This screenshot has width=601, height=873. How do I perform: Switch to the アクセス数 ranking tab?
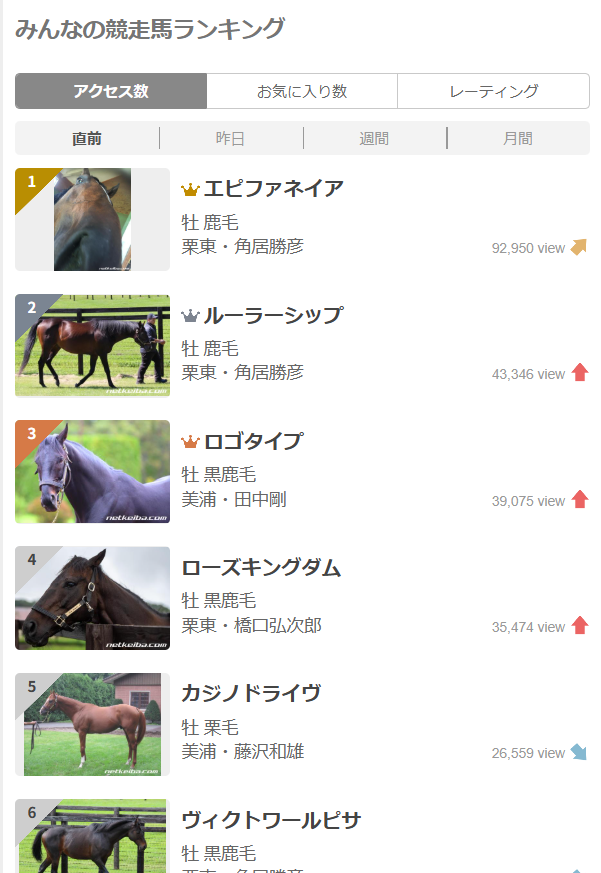tap(111, 91)
